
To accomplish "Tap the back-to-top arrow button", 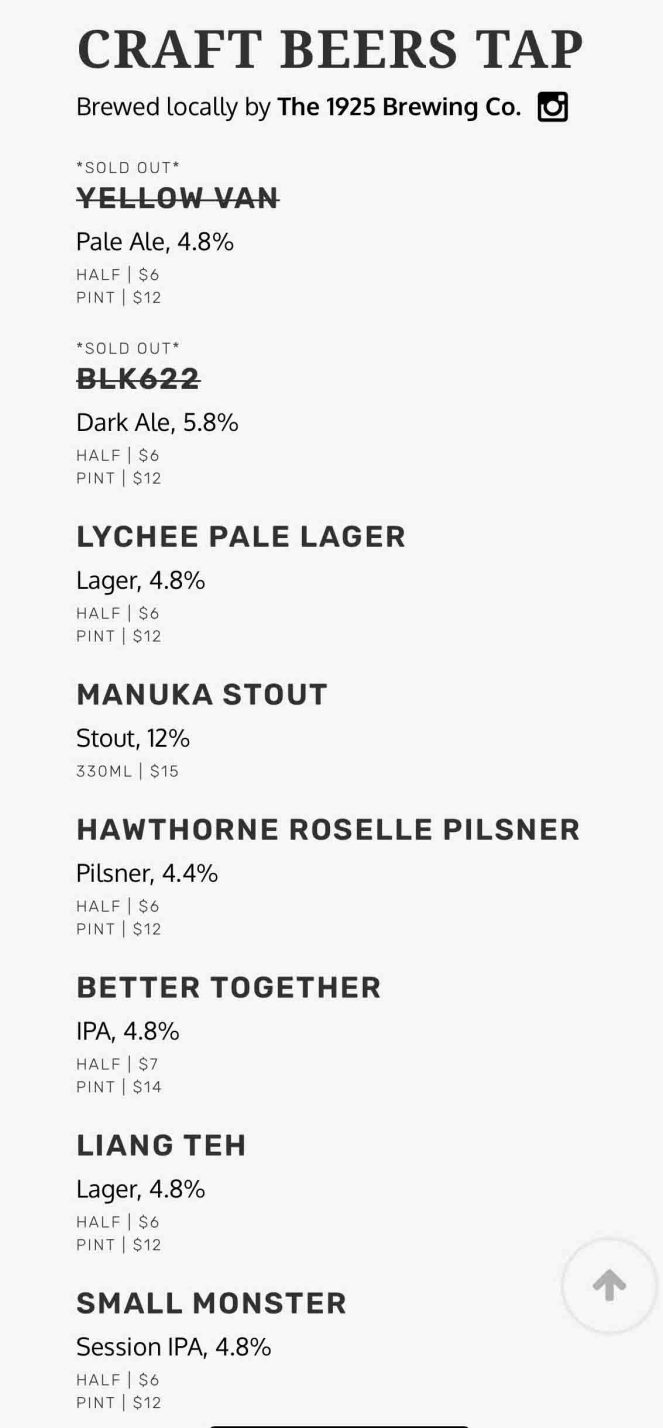I will 609,1285.
